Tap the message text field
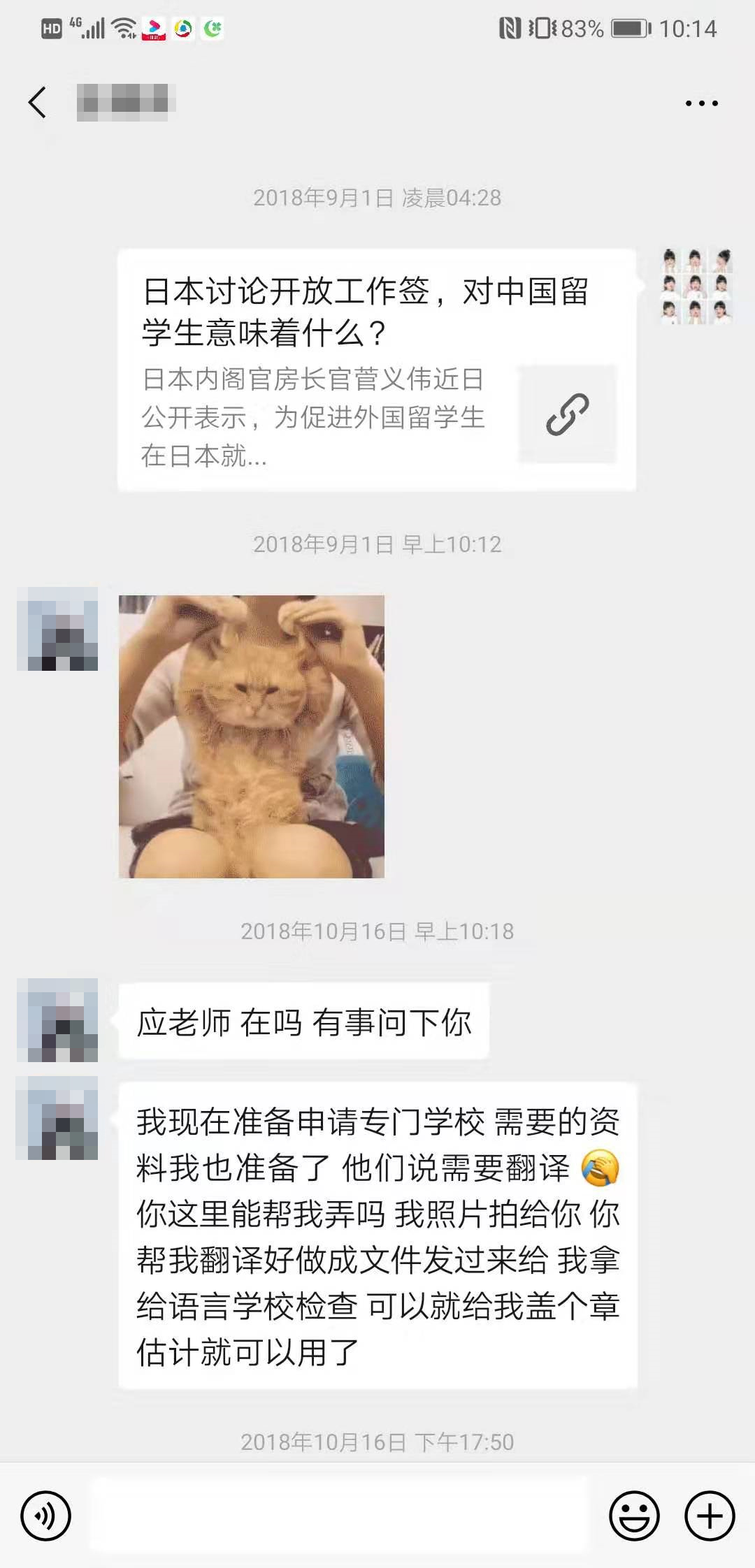This screenshot has width=755, height=1568. coord(338,1516)
